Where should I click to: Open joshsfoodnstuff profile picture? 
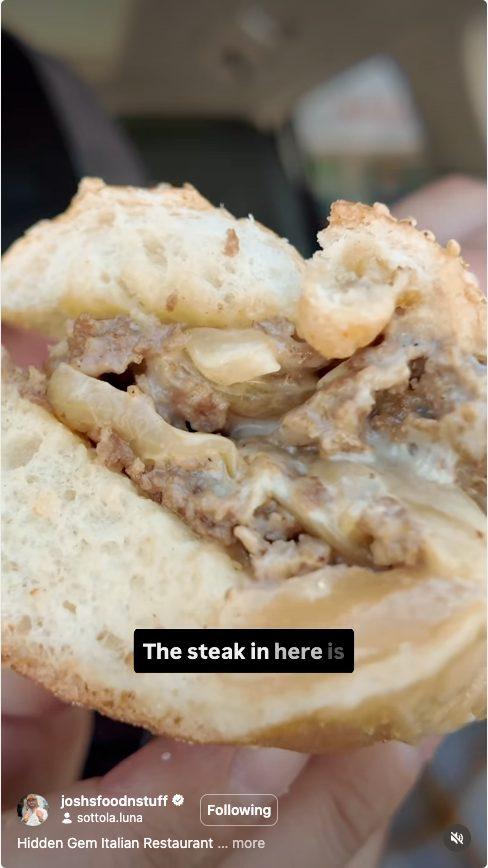[33, 809]
